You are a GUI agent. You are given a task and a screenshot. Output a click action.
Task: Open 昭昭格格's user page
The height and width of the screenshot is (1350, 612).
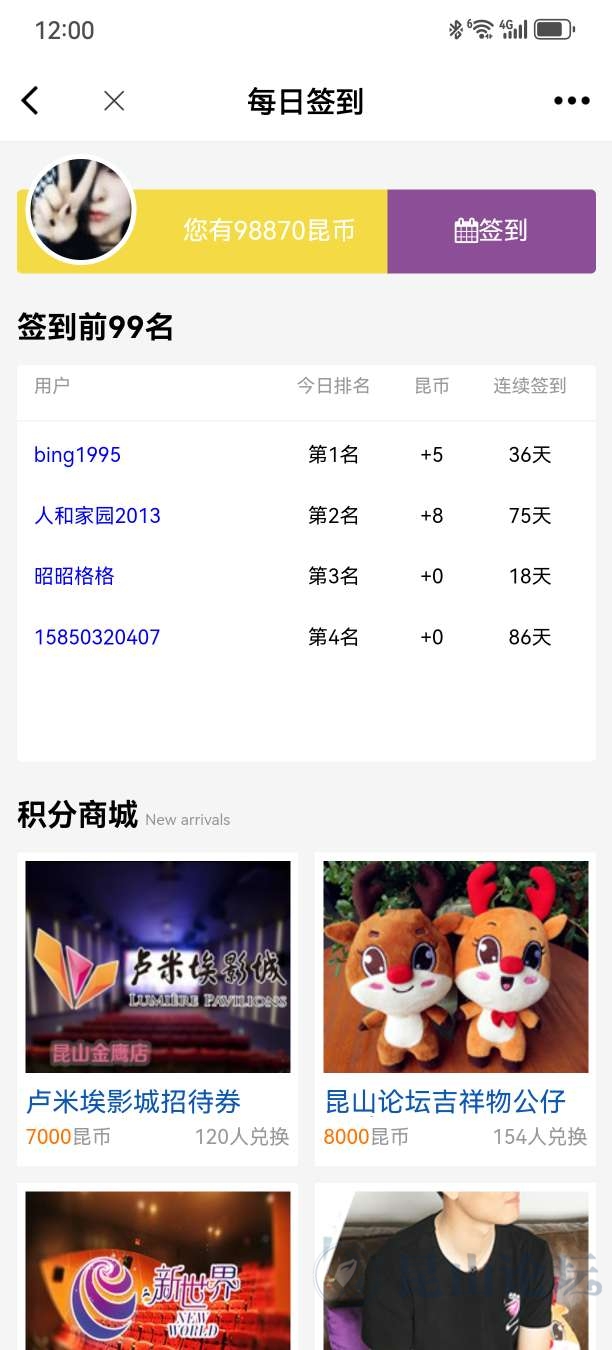[74, 576]
